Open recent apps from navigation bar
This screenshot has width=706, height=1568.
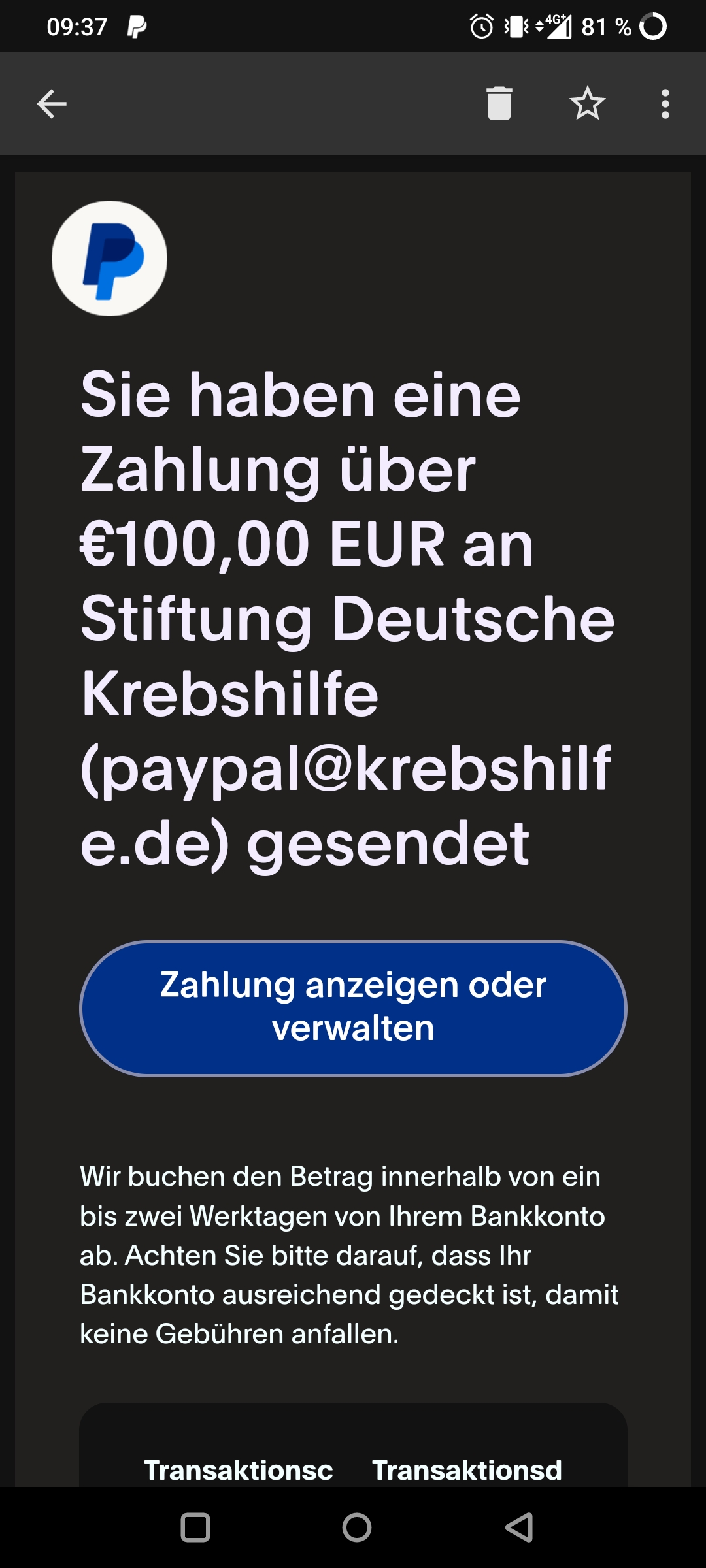click(x=195, y=1527)
